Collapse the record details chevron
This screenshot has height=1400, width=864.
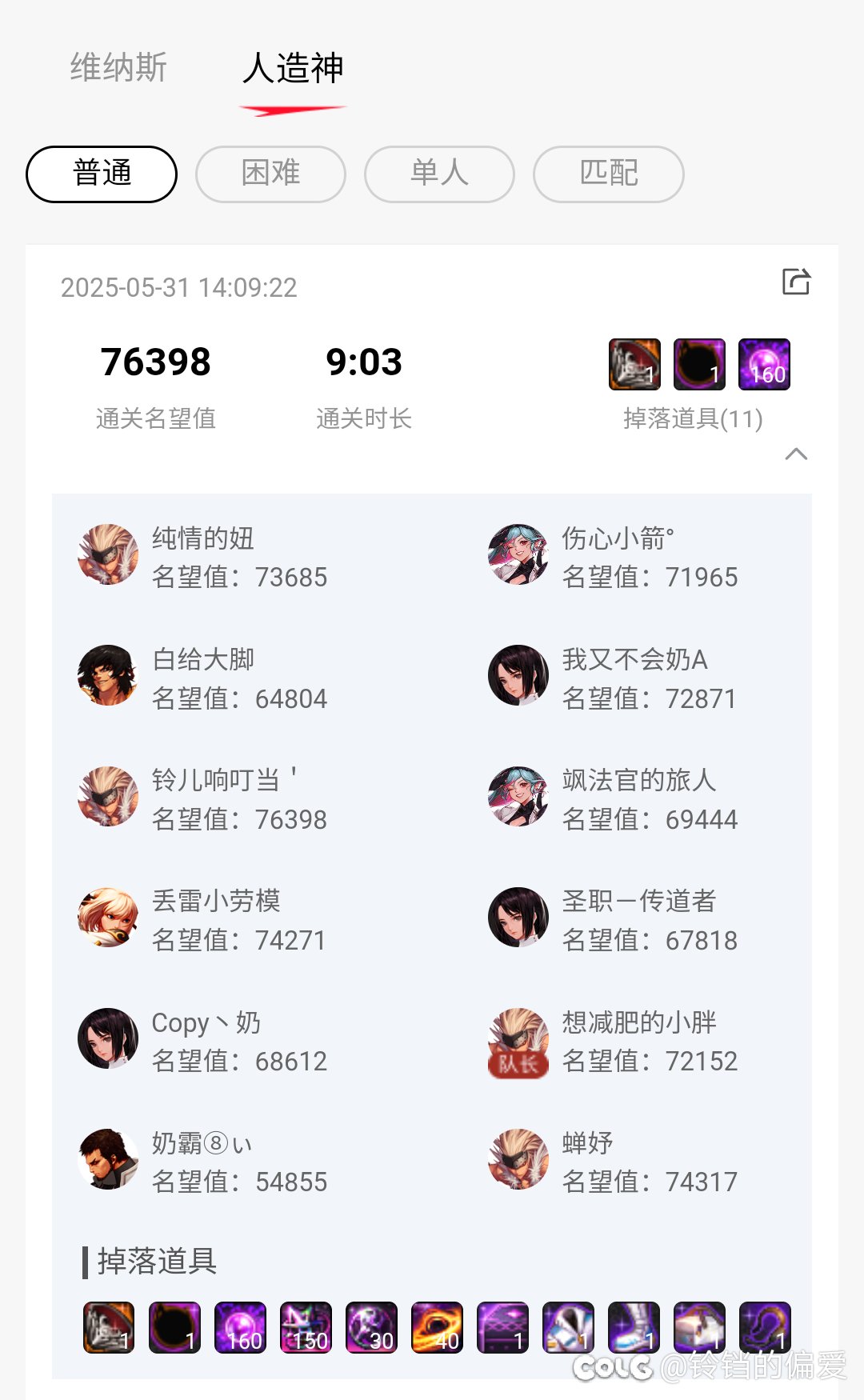coord(796,454)
